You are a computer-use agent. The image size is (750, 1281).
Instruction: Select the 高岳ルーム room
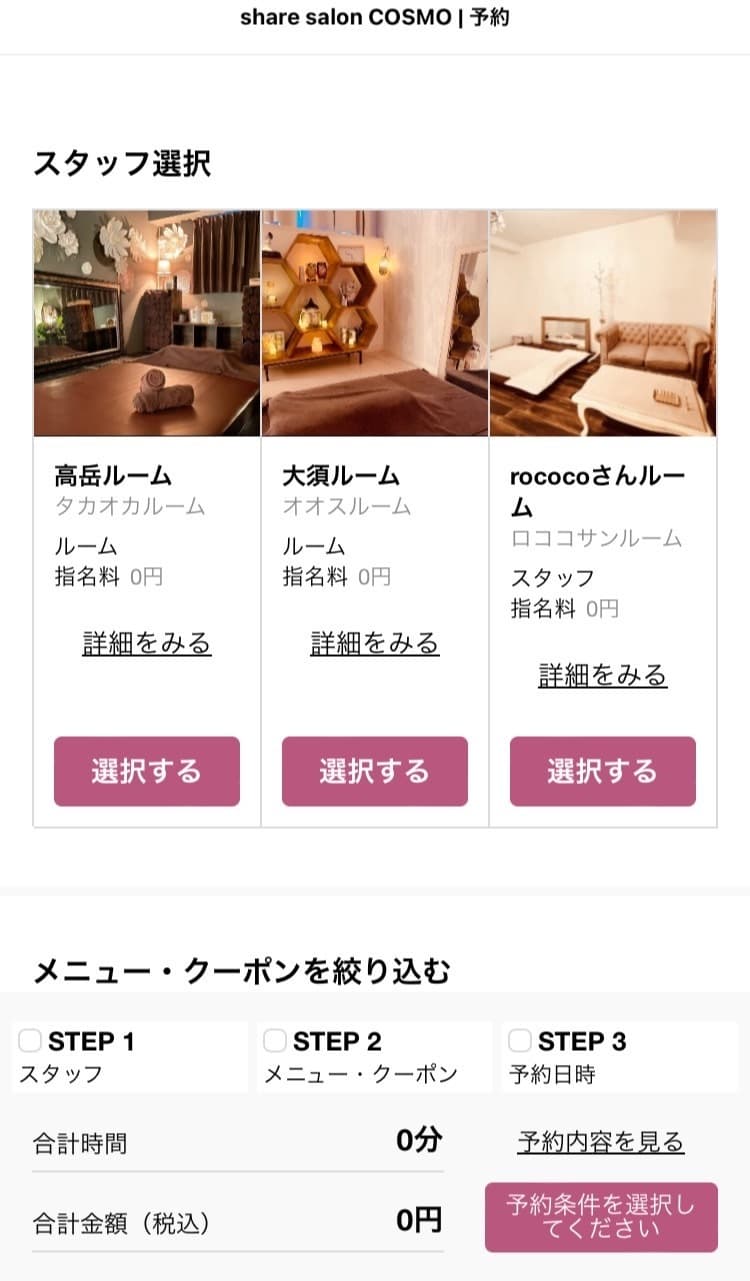147,771
